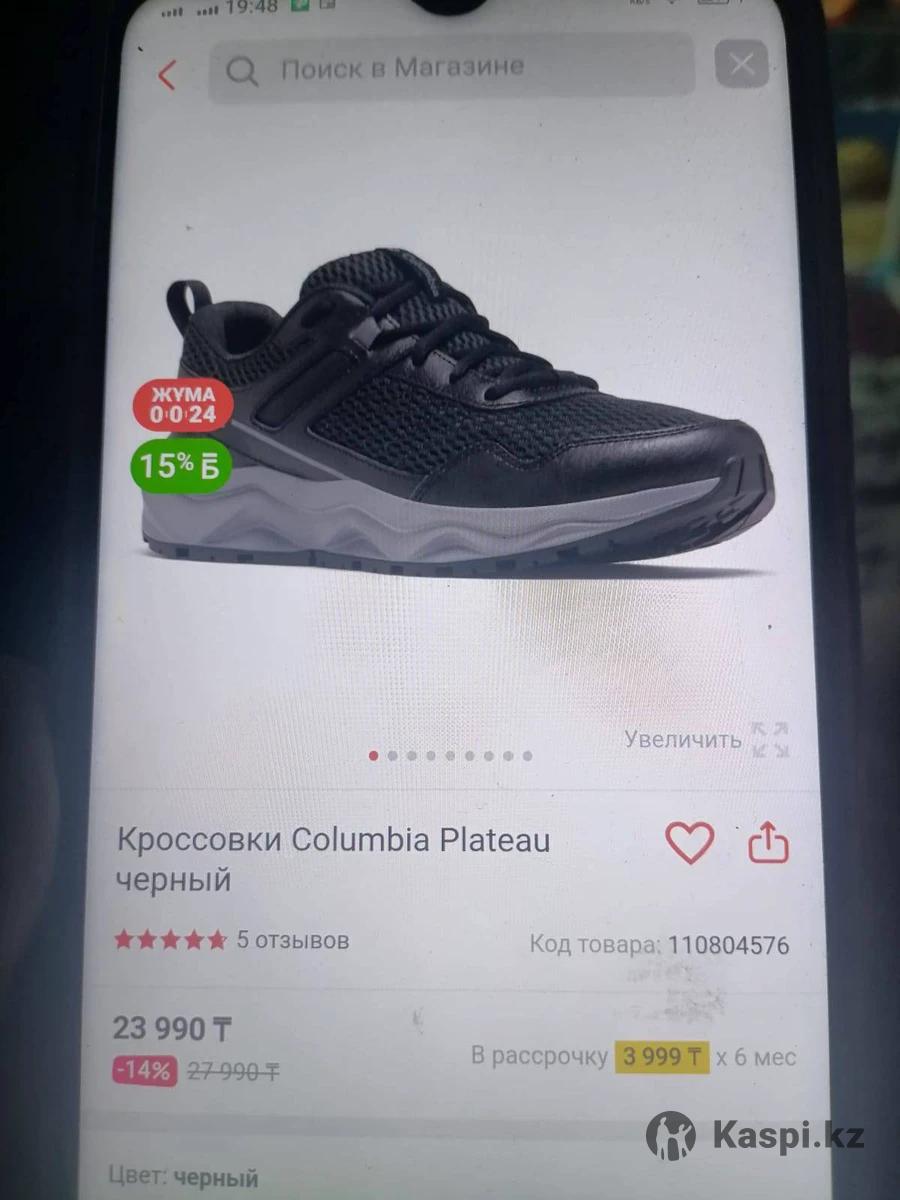Viewport: 900px width, 1200px height.
Task: Open the 5 отзывов reviews
Action: [x=292, y=940]
